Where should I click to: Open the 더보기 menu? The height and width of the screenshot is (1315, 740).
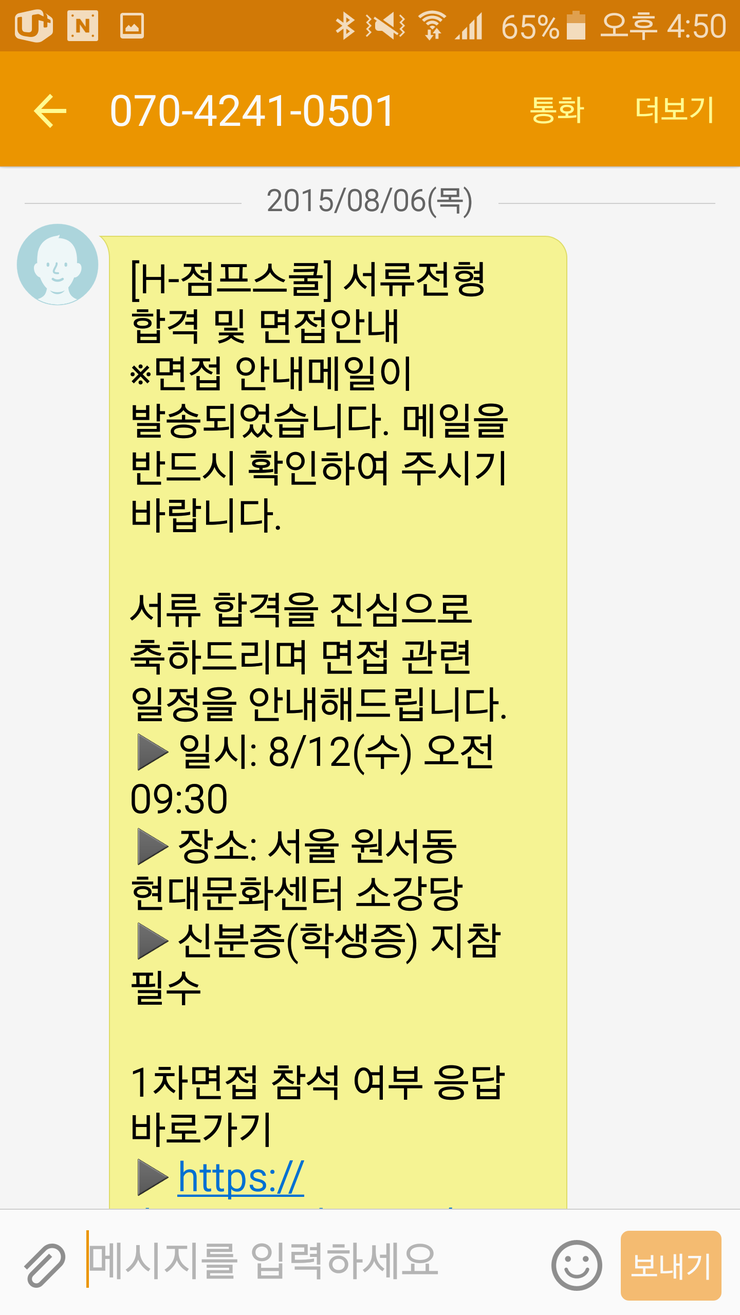(674, 110)
